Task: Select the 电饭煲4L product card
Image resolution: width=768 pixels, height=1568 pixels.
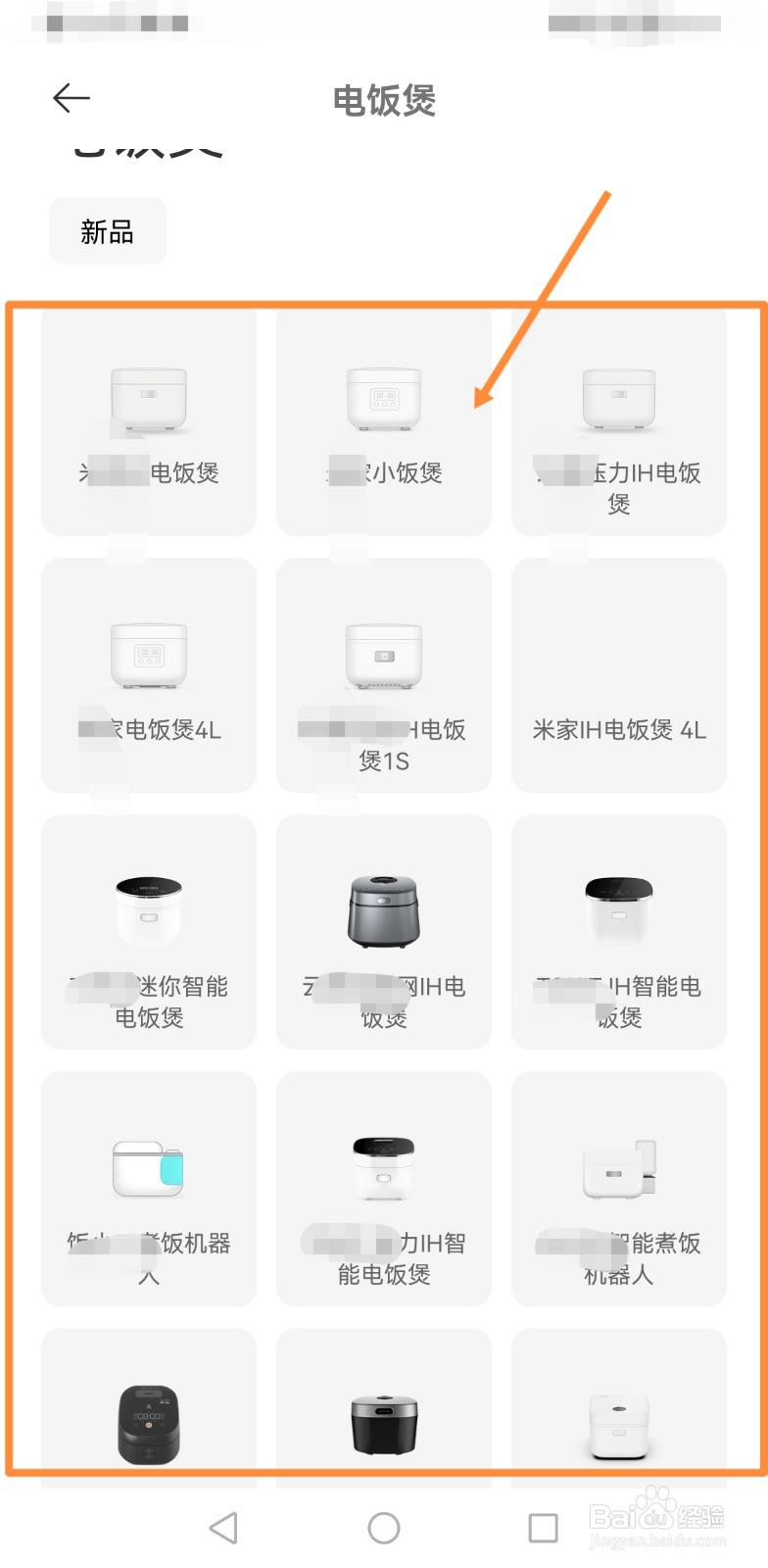Action: (148, 676)
